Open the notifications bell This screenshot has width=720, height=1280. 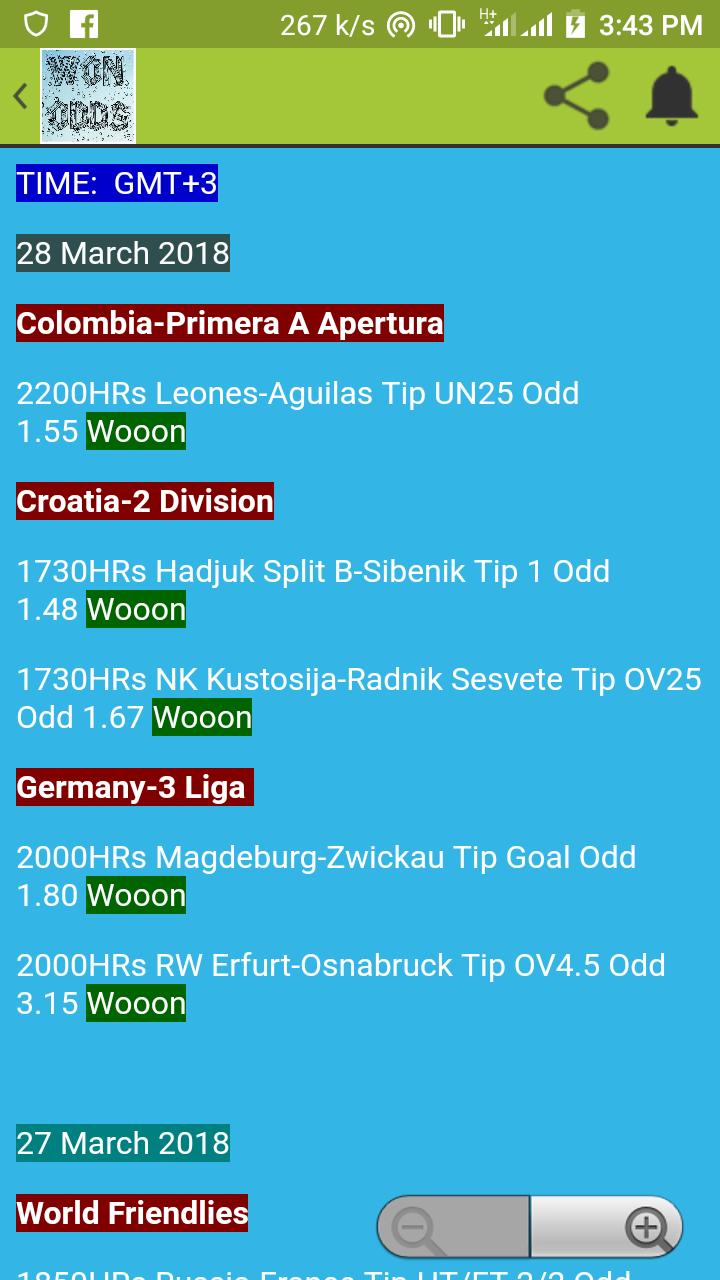671,96
